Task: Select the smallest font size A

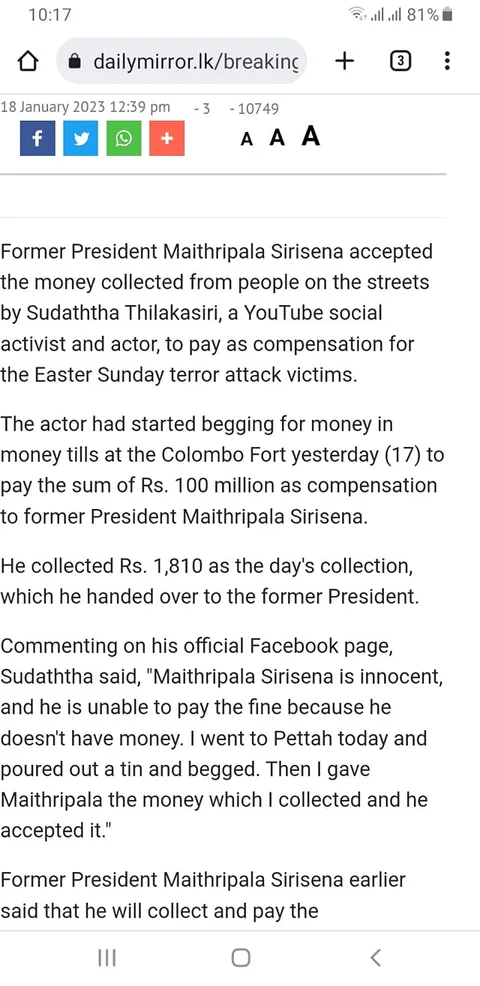Action: (247, 140)
